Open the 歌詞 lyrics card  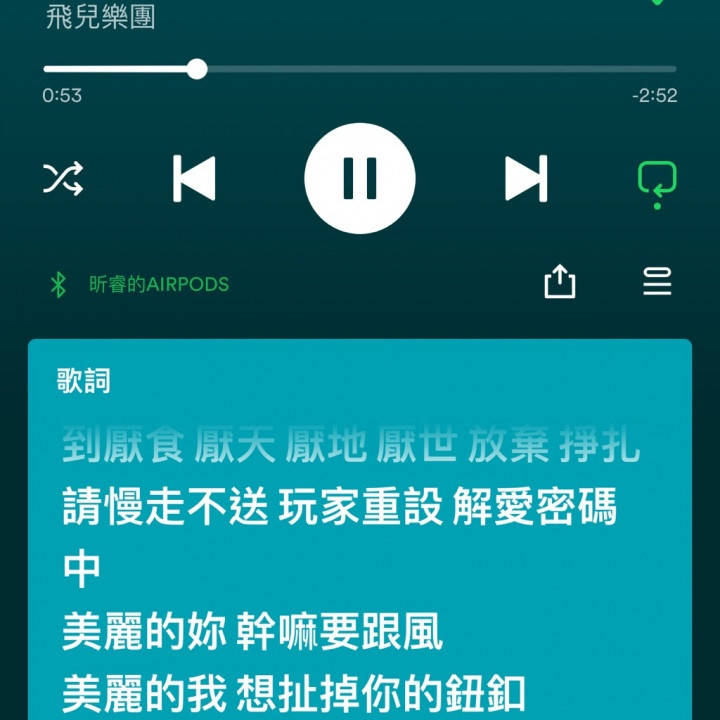360,529
